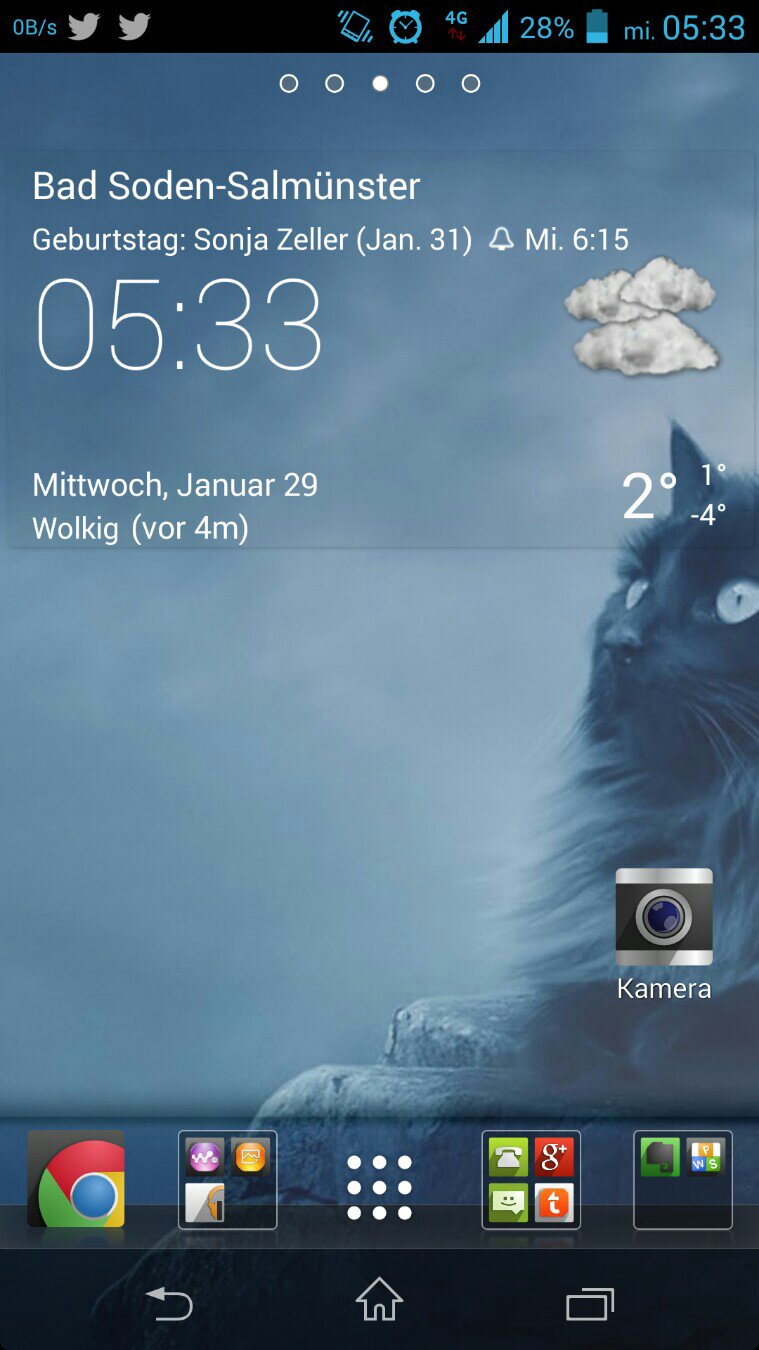Jump to the first home screen page dot
The image size is (759, 1350).
[x=289, y=84]
